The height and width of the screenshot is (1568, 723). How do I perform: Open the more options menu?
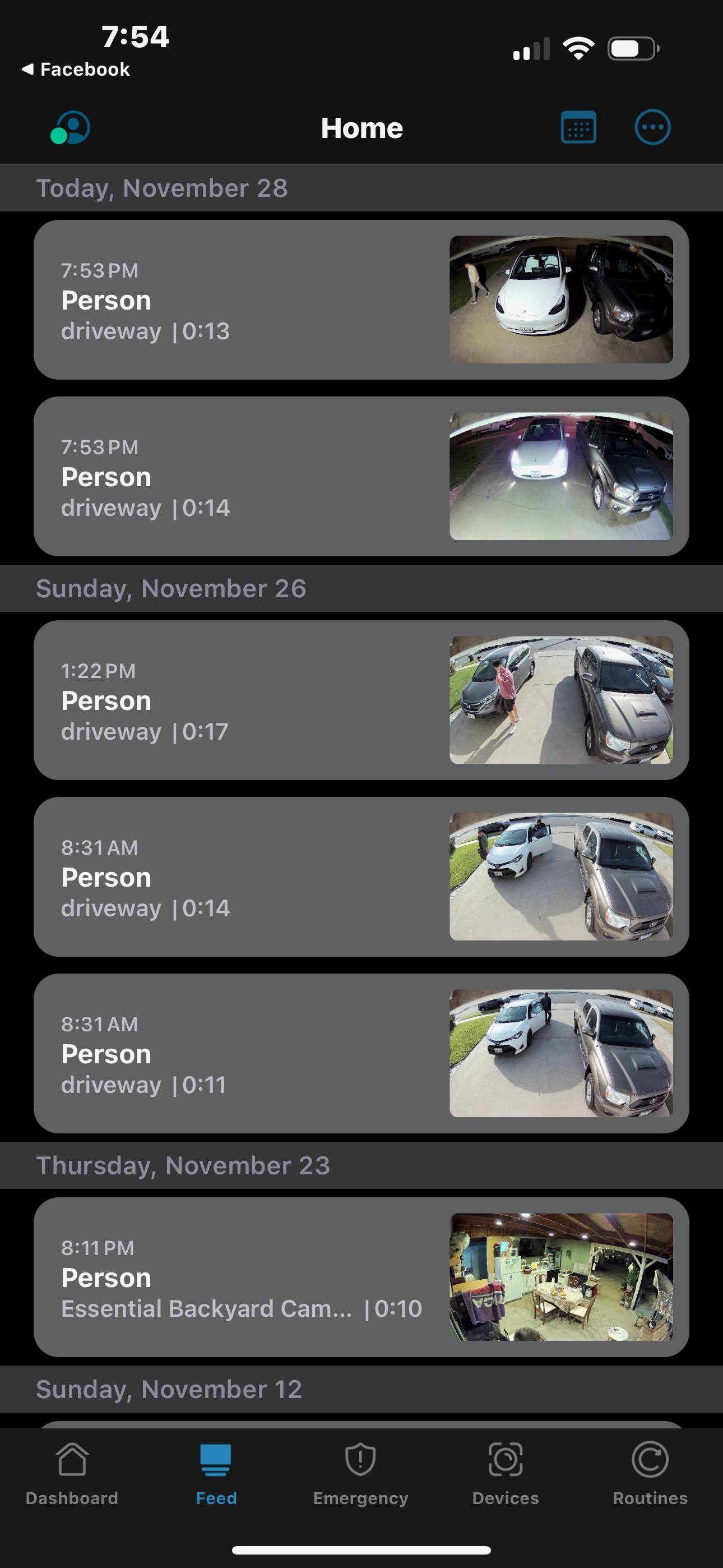652,128
